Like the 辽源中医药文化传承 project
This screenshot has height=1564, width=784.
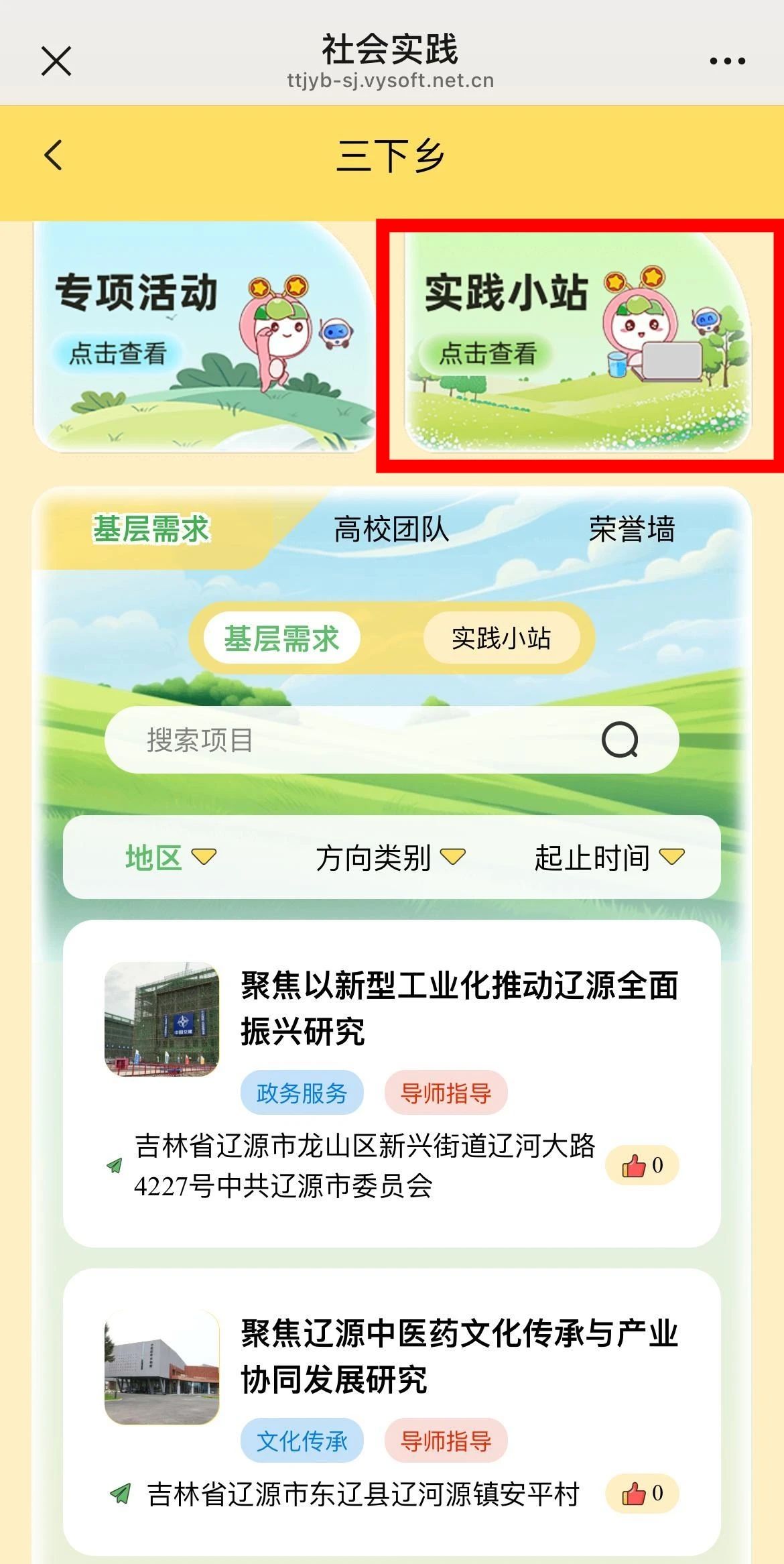pos(642,1494)
